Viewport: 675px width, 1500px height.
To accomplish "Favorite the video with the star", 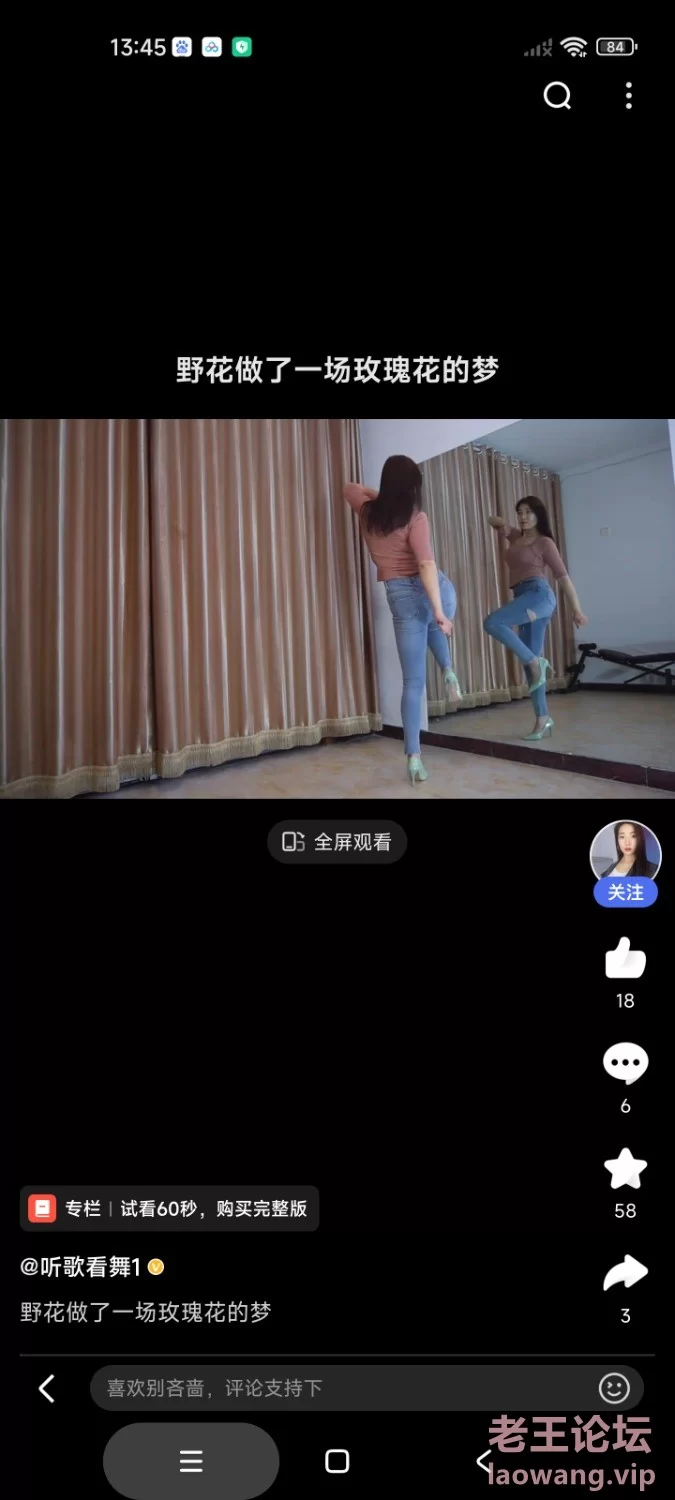I will click(625, 1168).
